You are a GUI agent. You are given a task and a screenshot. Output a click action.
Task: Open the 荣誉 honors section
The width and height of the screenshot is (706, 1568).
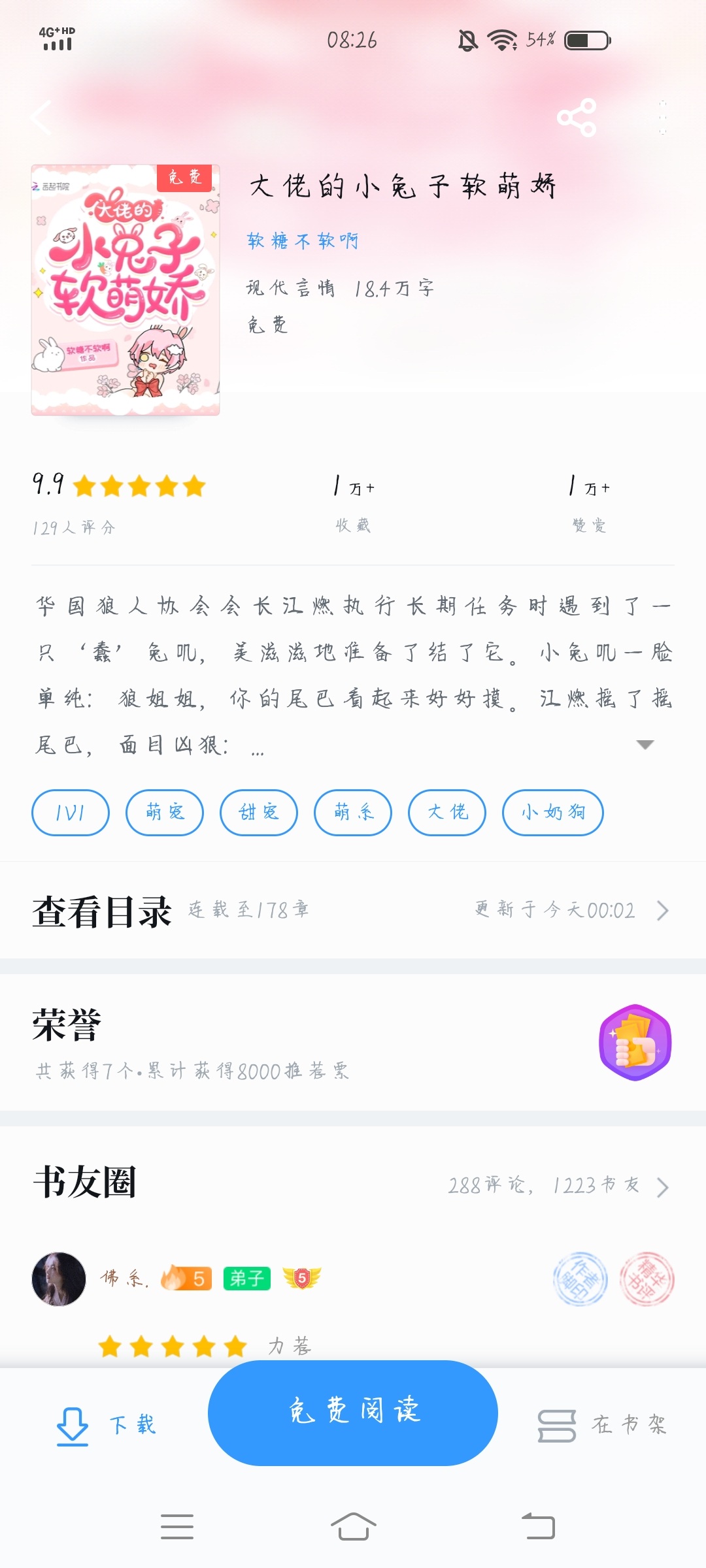353,1043
